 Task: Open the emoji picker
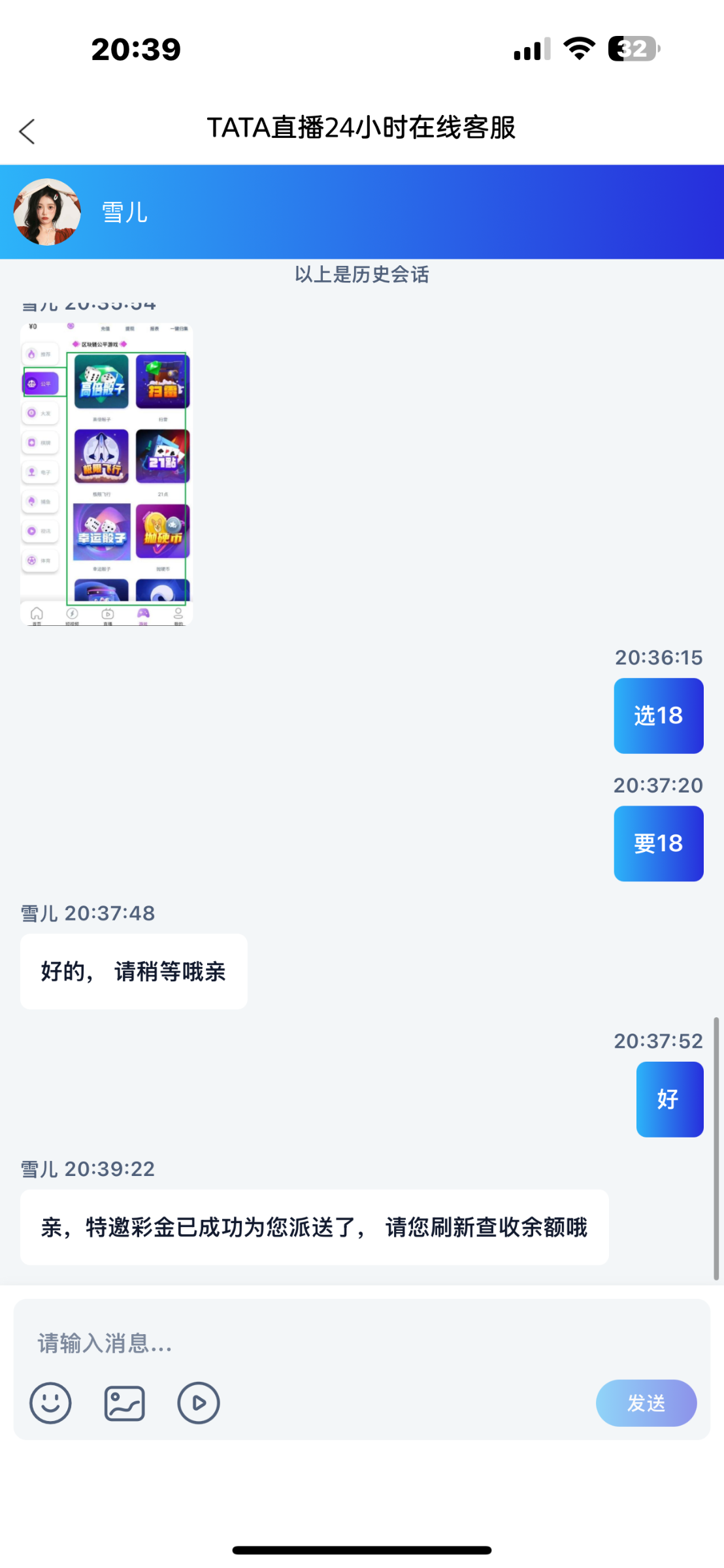(50, 1403)
